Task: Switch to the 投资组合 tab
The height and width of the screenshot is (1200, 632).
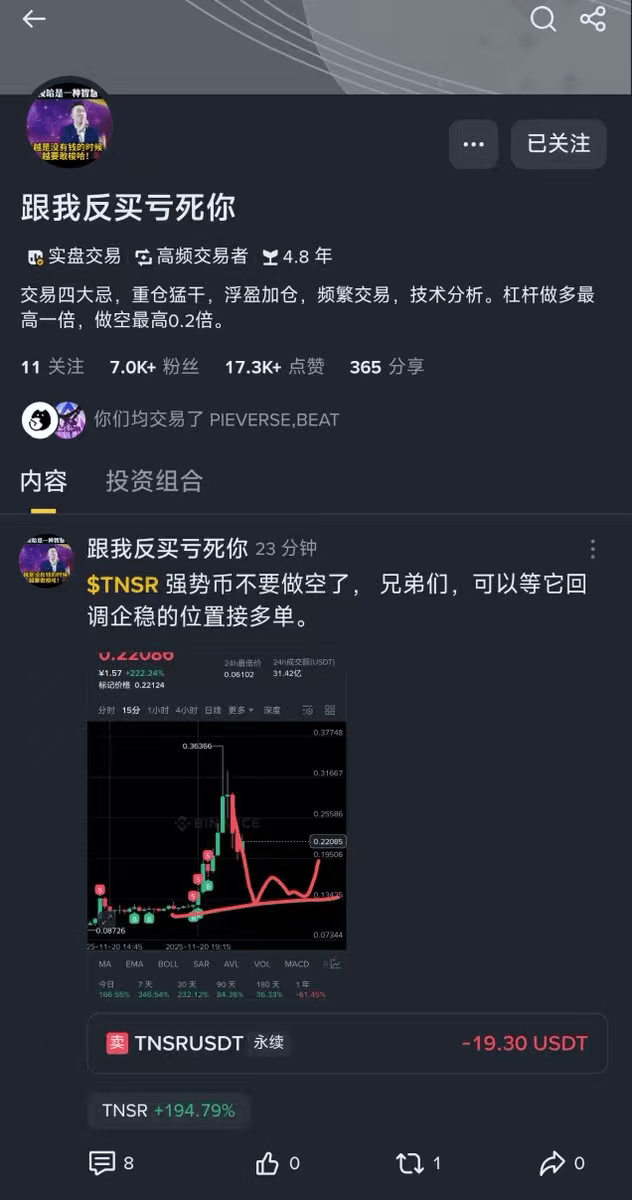Action: click(154, 481)
